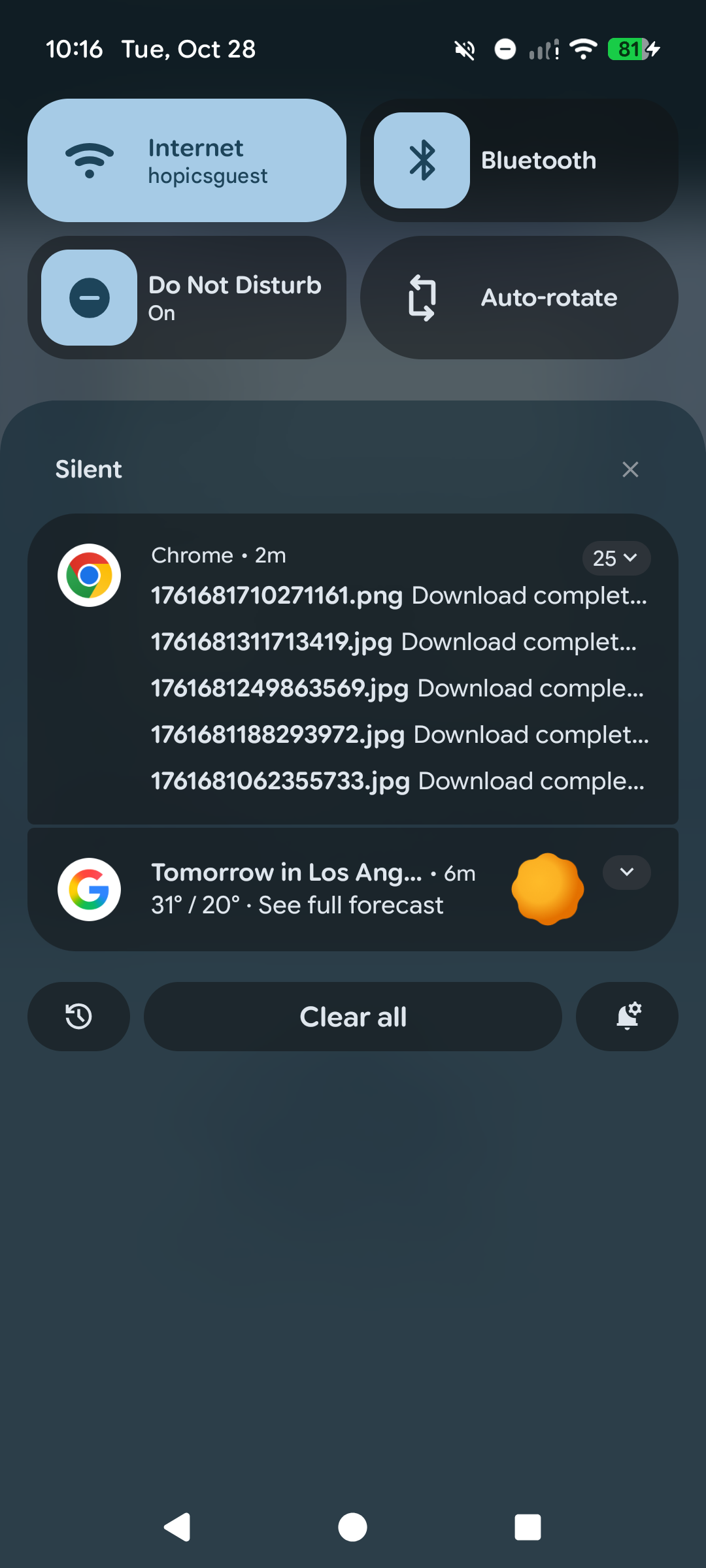Go to the home screen

[x=352, y=1527]
